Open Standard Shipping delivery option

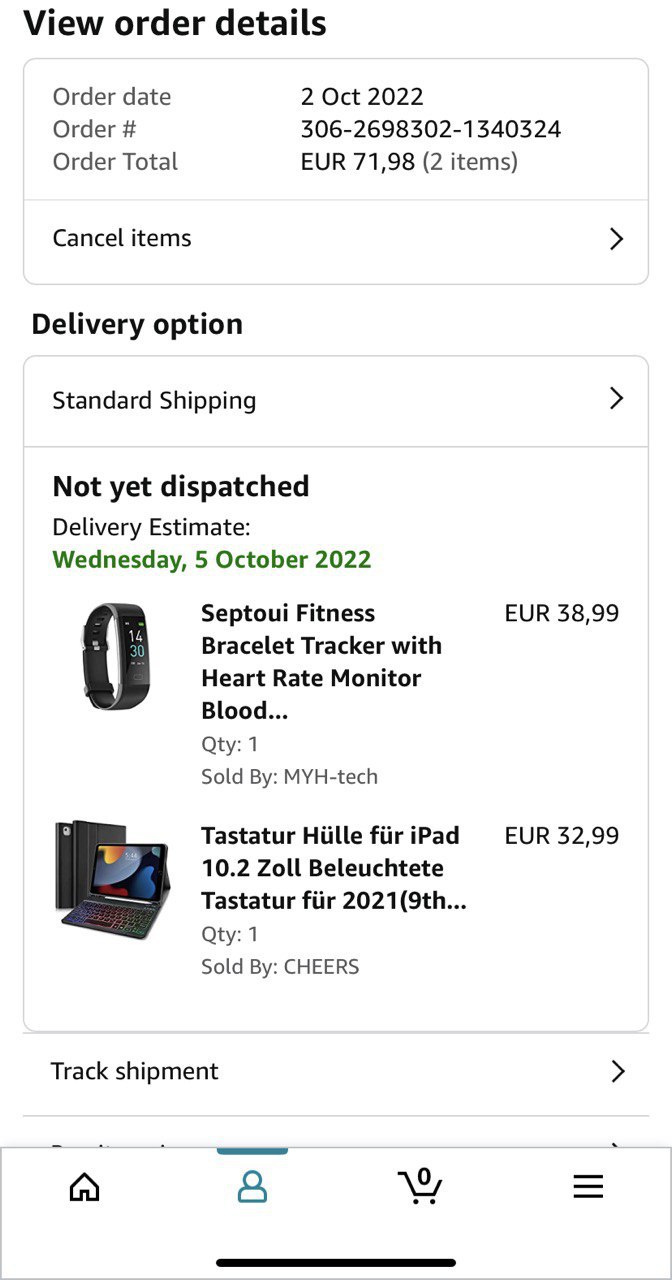(x=336, y=400)
